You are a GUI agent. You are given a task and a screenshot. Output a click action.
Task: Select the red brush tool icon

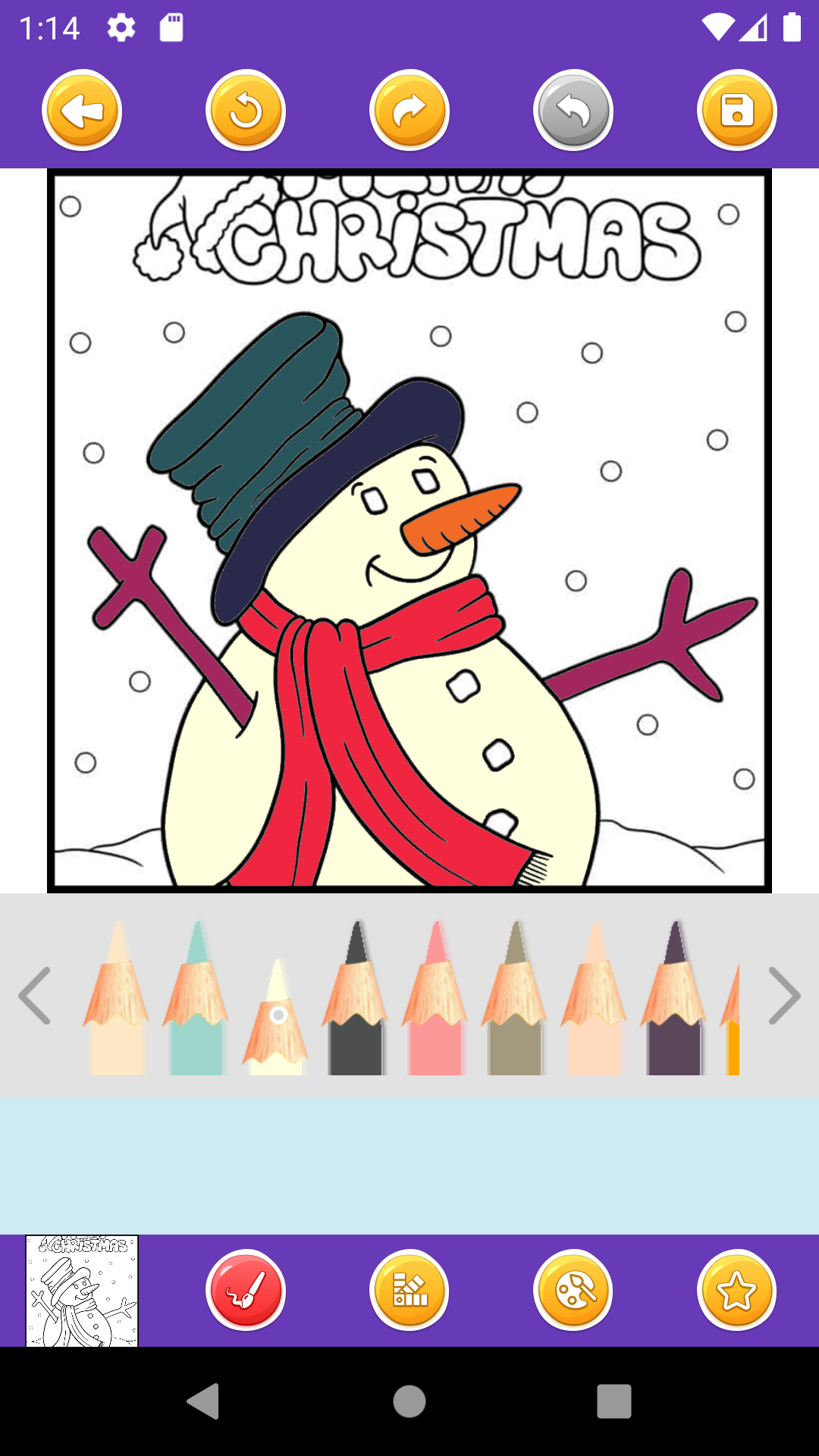click(x=245, y=1293)
